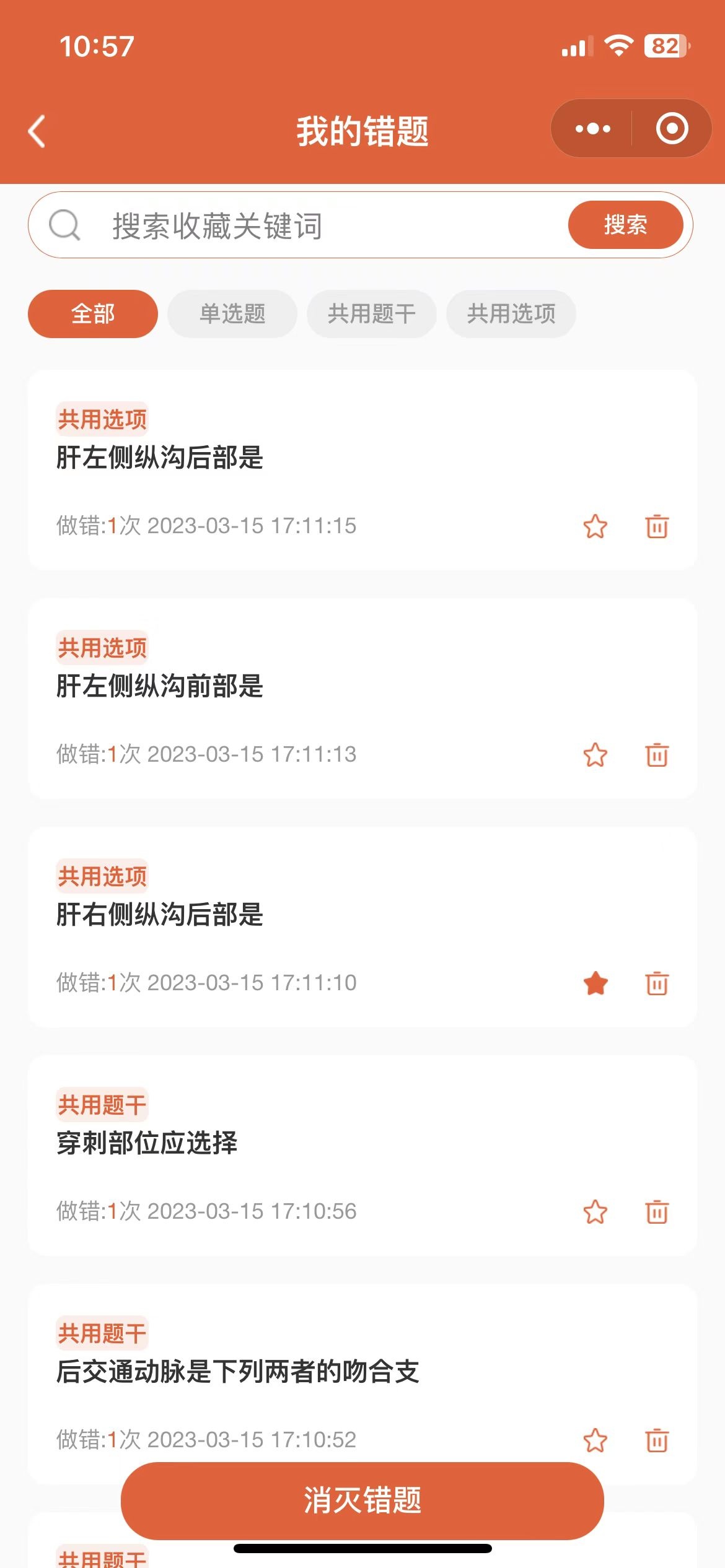Focus the 搜索收藏关键词 search field
The height and width of the screenshot is (1568, 725).
310,225
